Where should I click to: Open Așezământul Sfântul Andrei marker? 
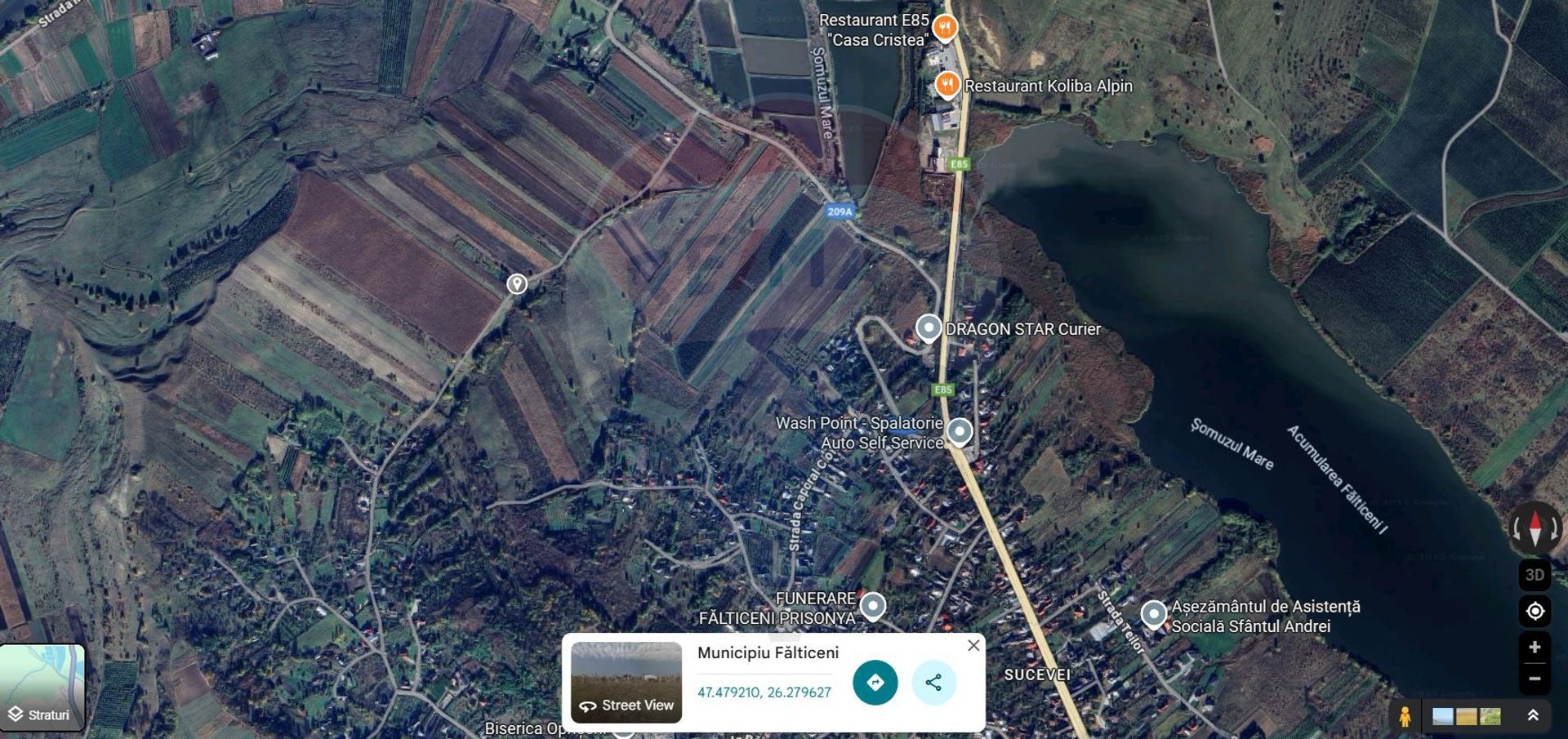(1153, 614)
